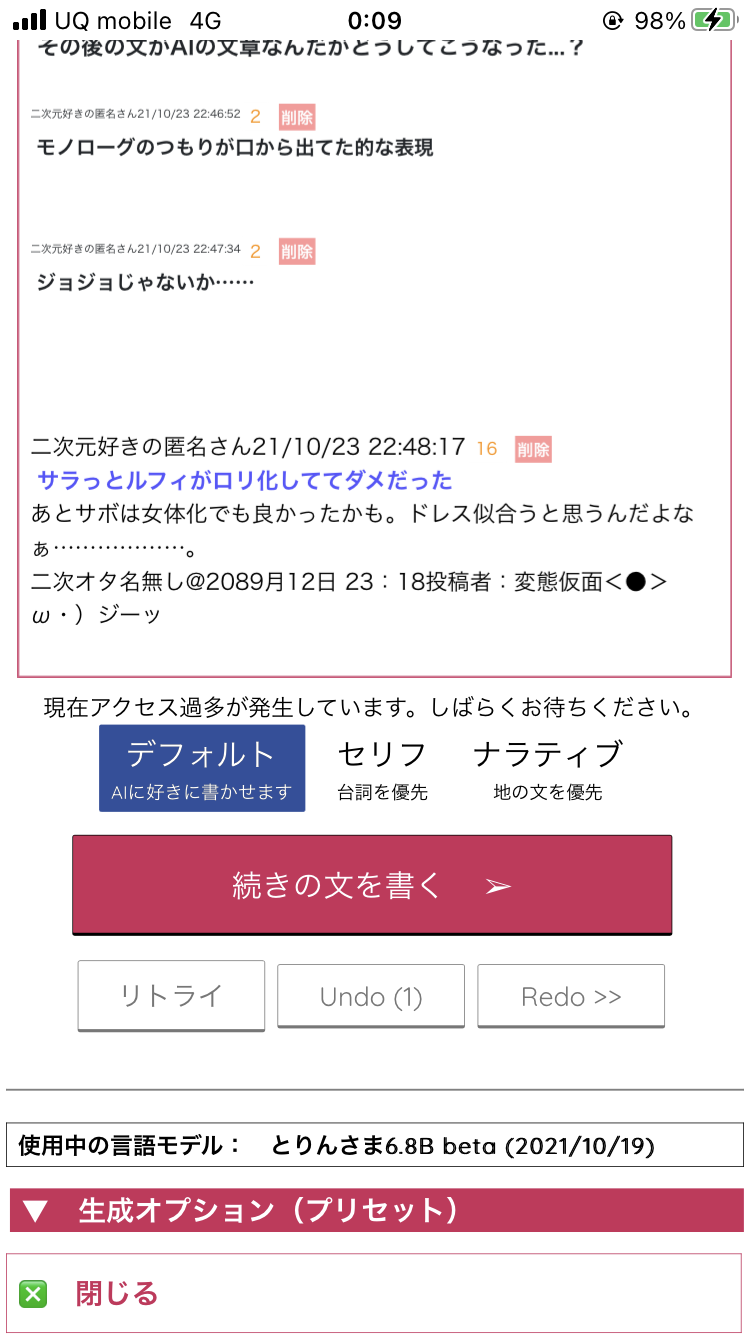
Task: Undo the last generation
Action: (x=371, y=996)
